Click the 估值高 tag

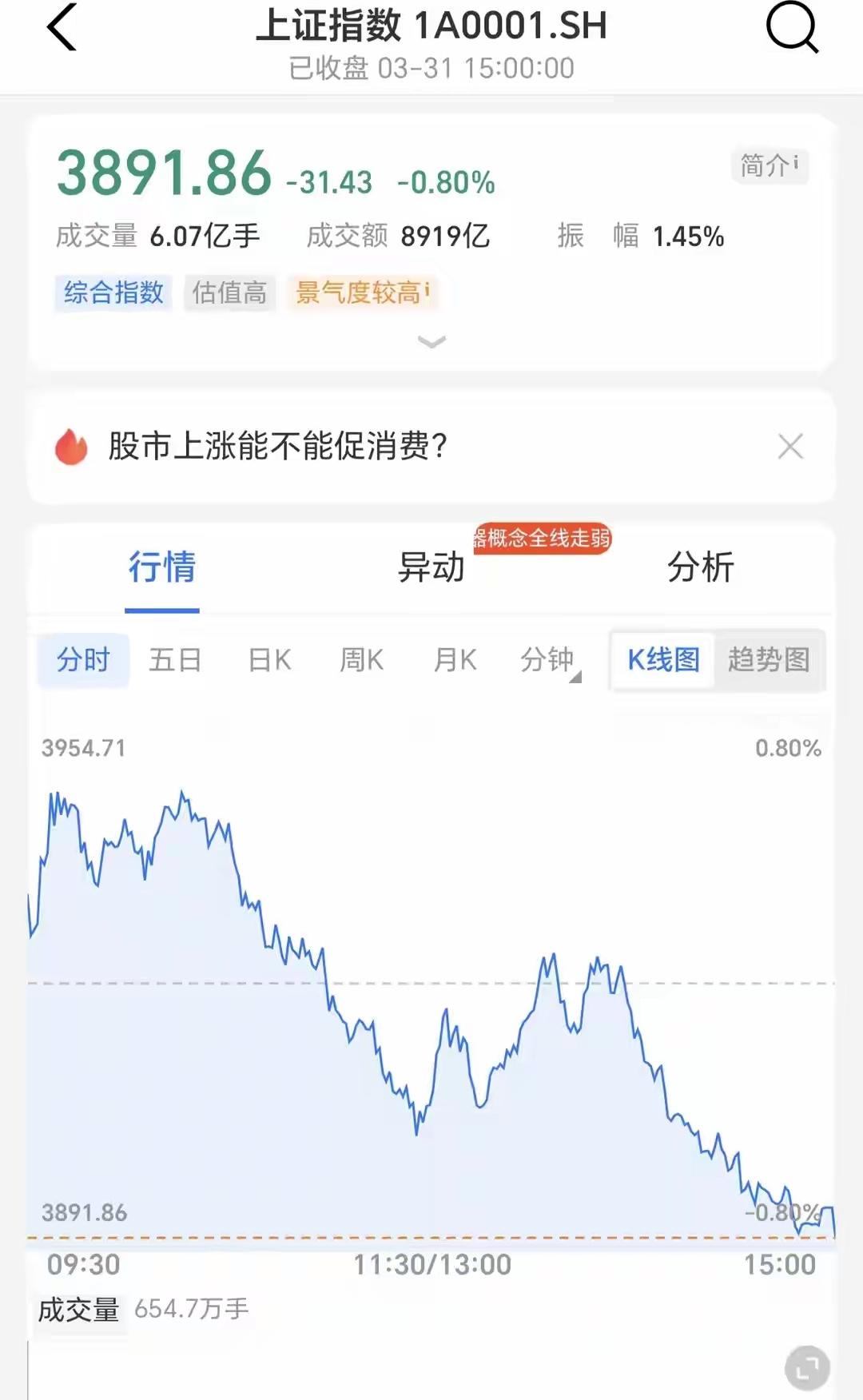[229, 293]
